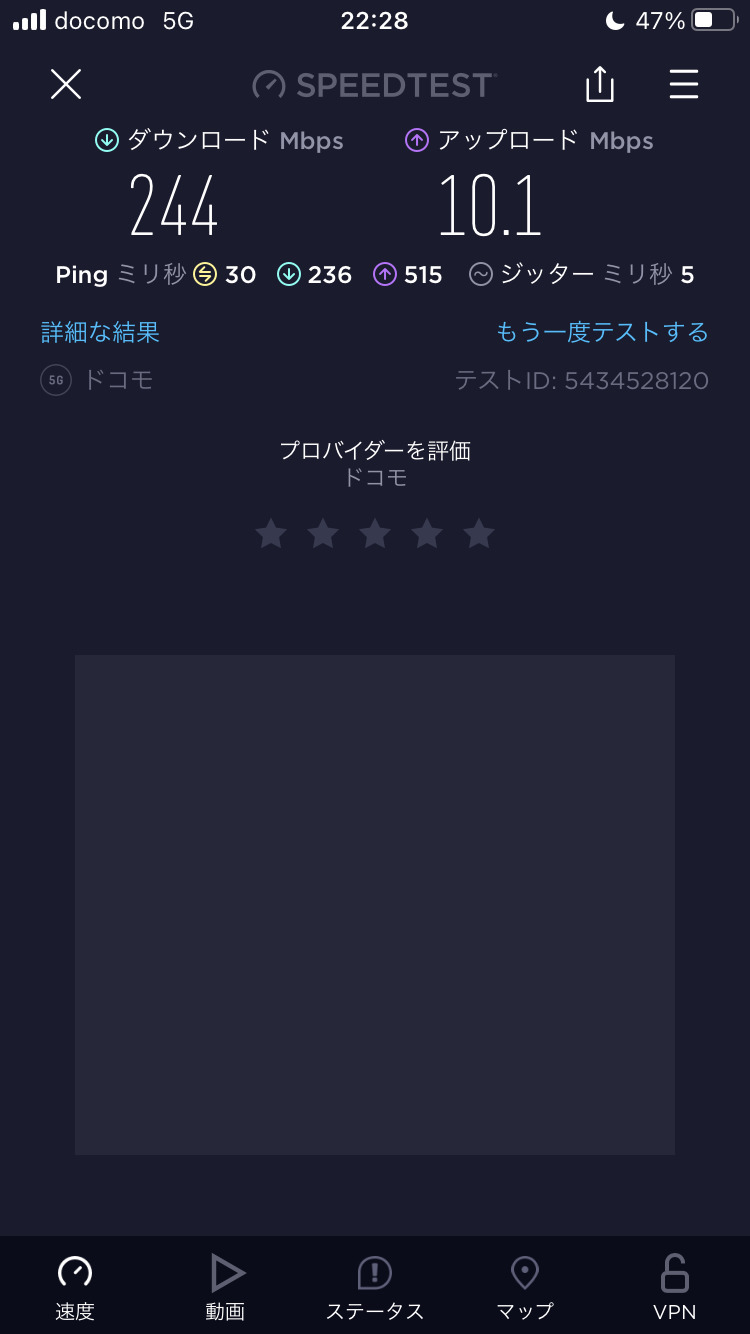750x1334 pixels.
Task: Close the speed test result
Action: 66,84
